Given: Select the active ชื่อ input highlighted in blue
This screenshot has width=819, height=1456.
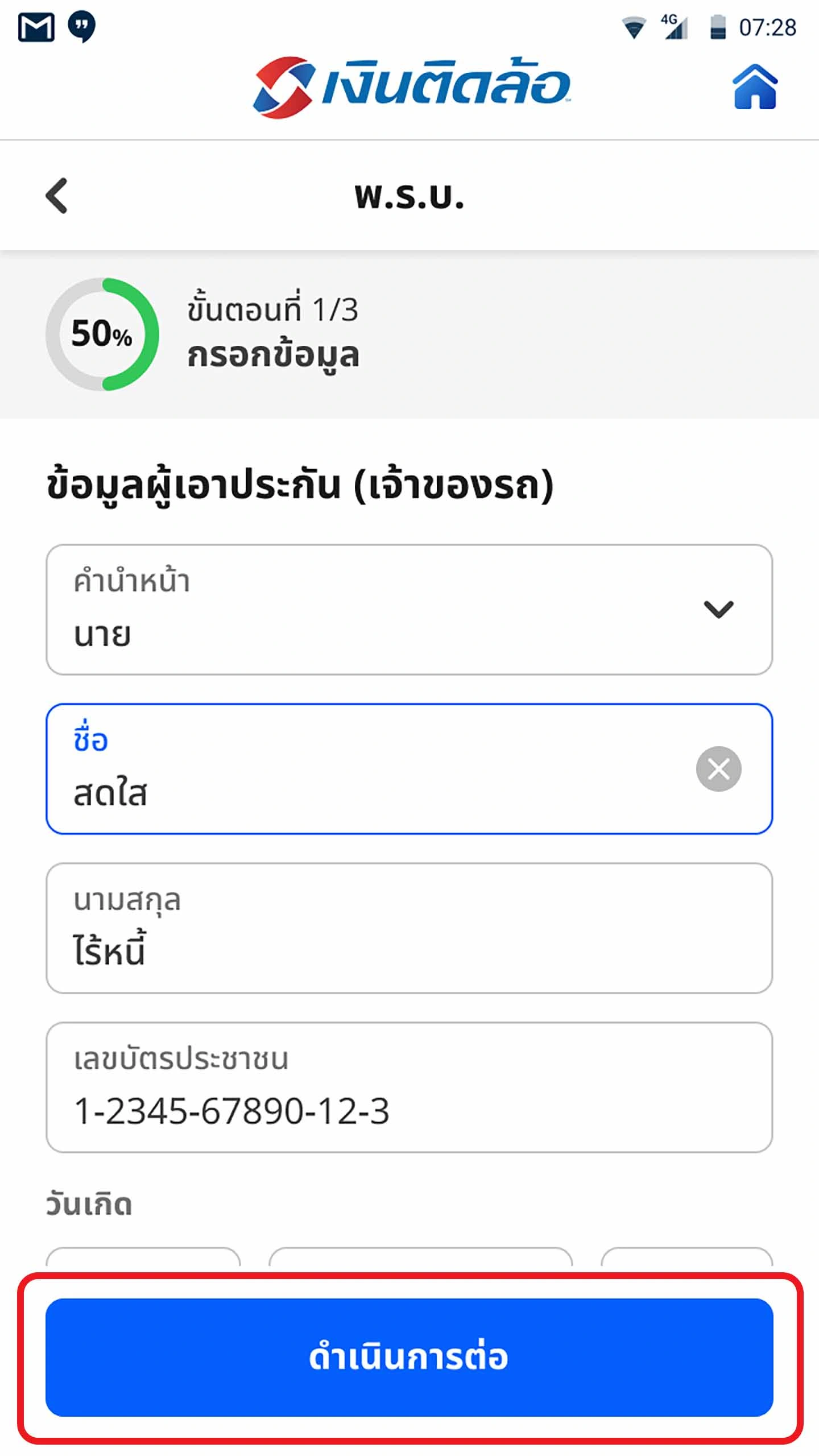Looking at the screenshot, I should pyautogui.click(x=341, y=791).
